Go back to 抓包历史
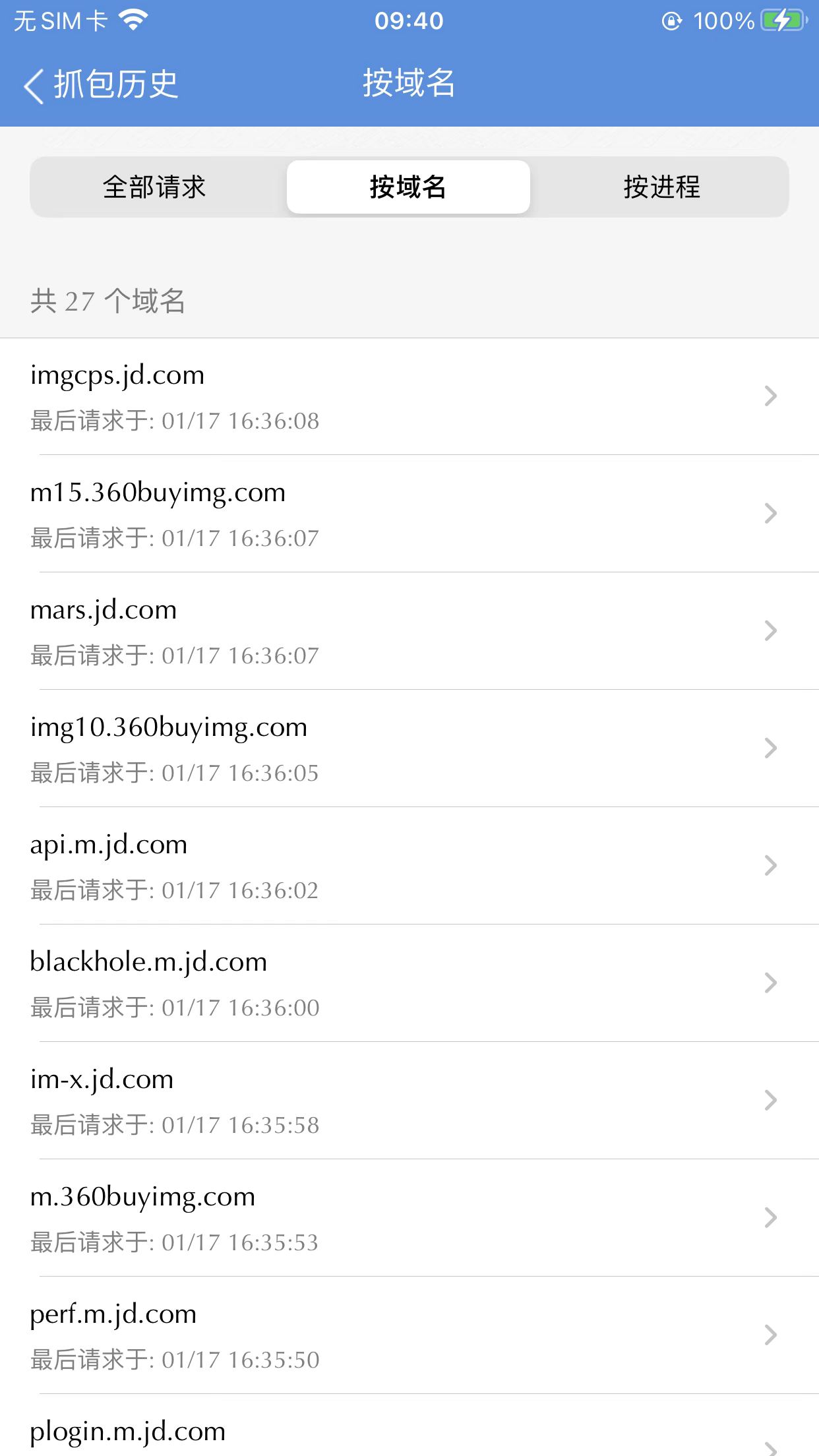Viewport: 819px width, 1456px height. [100, 85]
